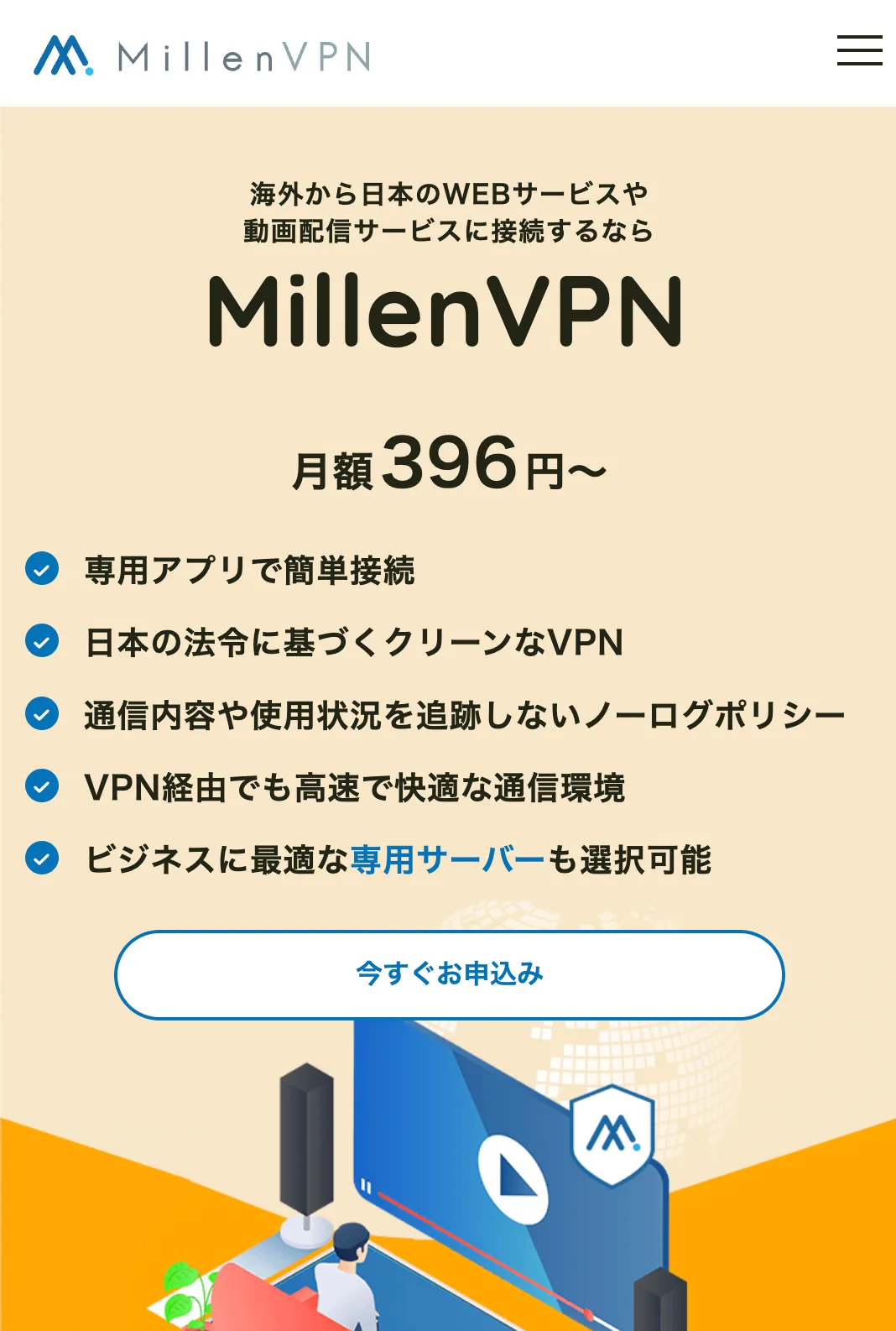896x1331 pixels.
Task: Tap the MillenVPN header logo
Action: point(202,56)
